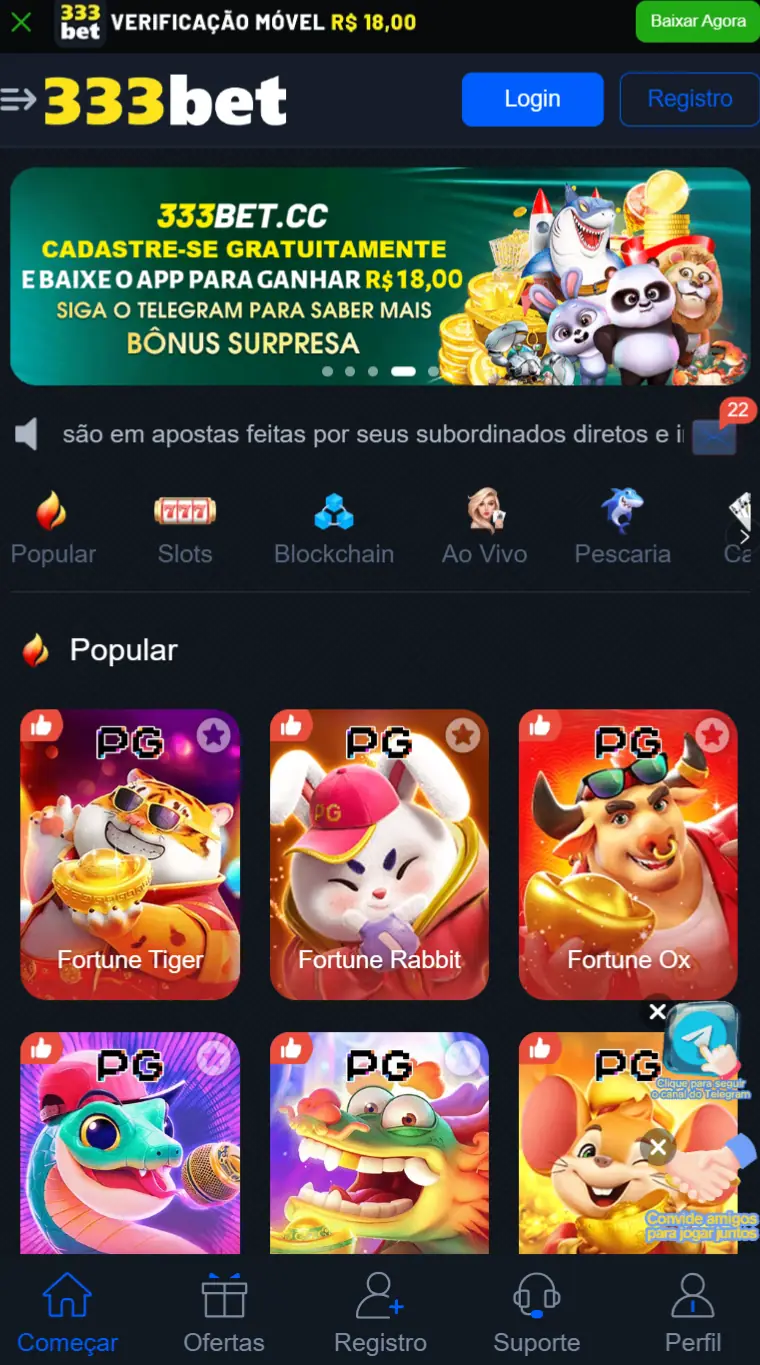The width and height of the screenshot is (760, 1365).
Task: Close the invite friends floating widget
Action: click(657, 1147)
